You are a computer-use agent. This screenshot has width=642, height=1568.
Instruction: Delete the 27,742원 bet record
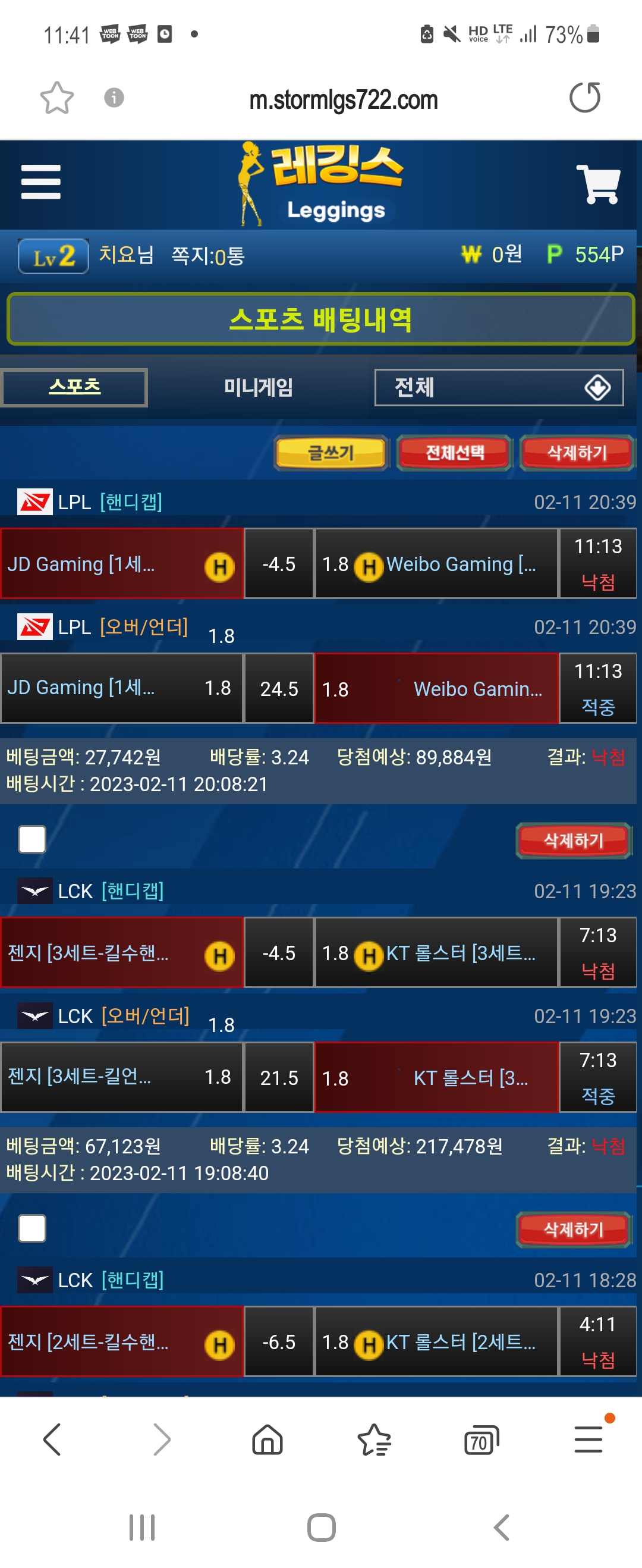(x=572, y=841)
